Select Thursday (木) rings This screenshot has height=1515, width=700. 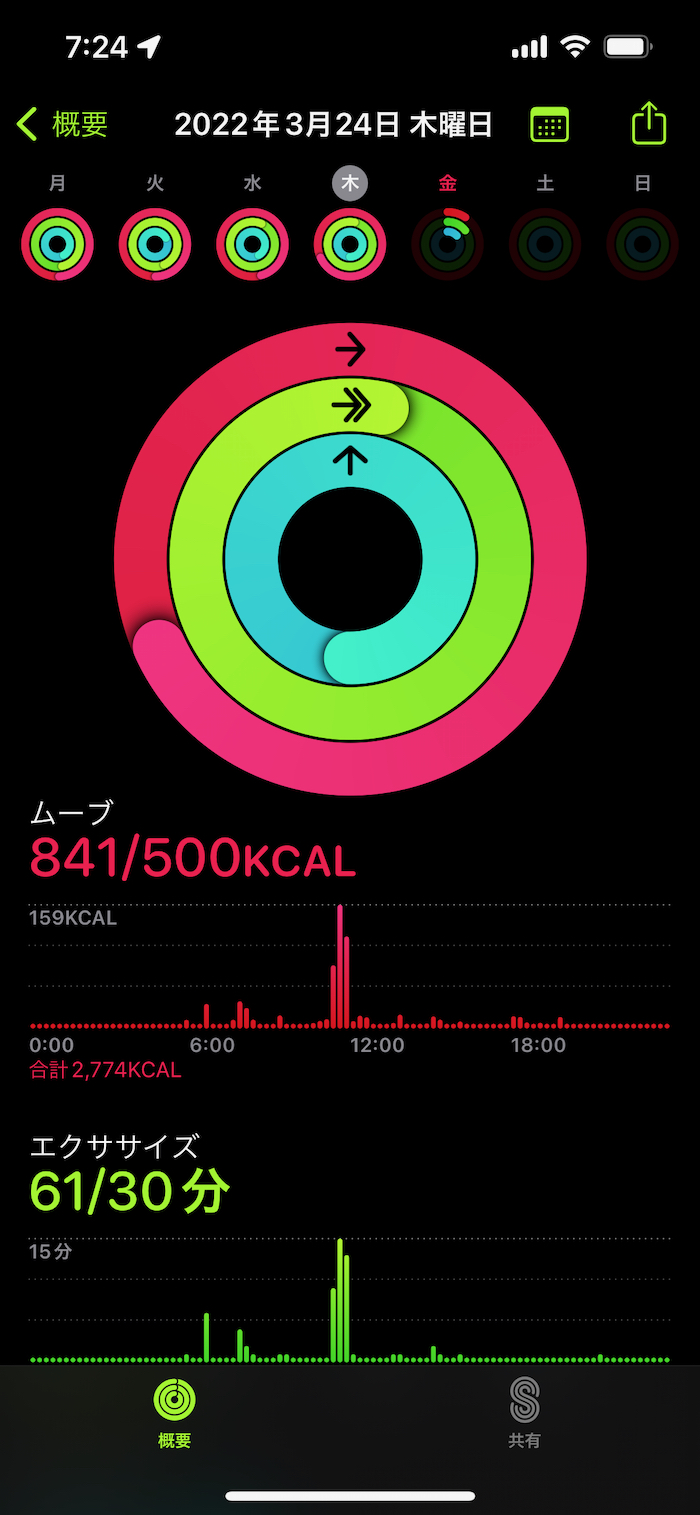350,243
